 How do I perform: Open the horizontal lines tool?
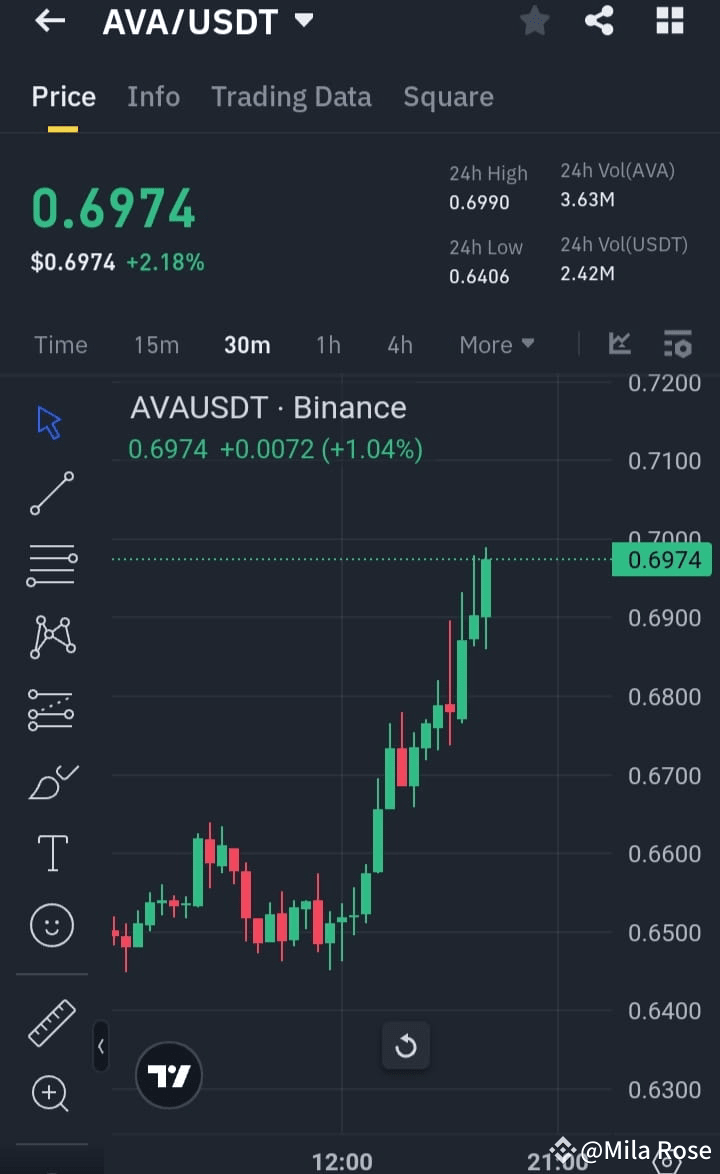(50, 564)
